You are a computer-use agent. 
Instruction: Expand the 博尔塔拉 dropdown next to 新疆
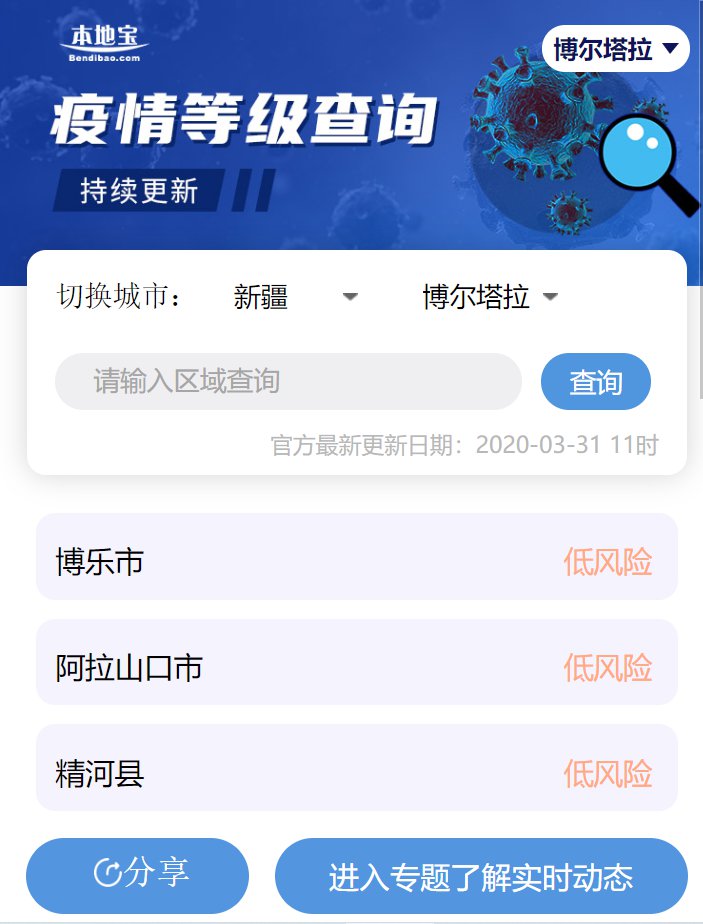(489, 297)
